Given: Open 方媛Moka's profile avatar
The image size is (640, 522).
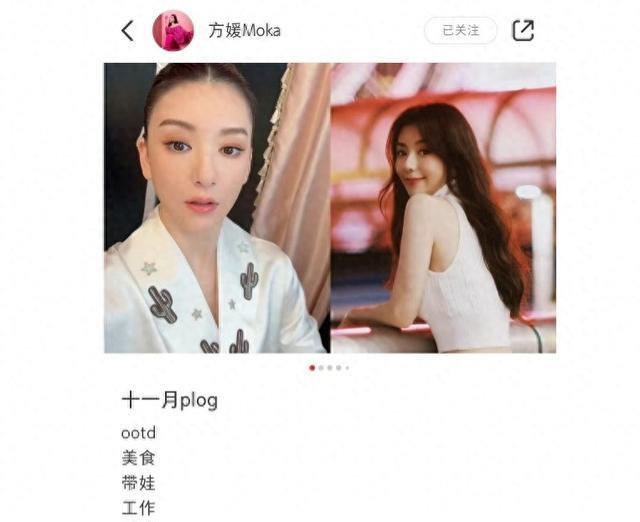Looking at the screenshot, I should point(172,30).
